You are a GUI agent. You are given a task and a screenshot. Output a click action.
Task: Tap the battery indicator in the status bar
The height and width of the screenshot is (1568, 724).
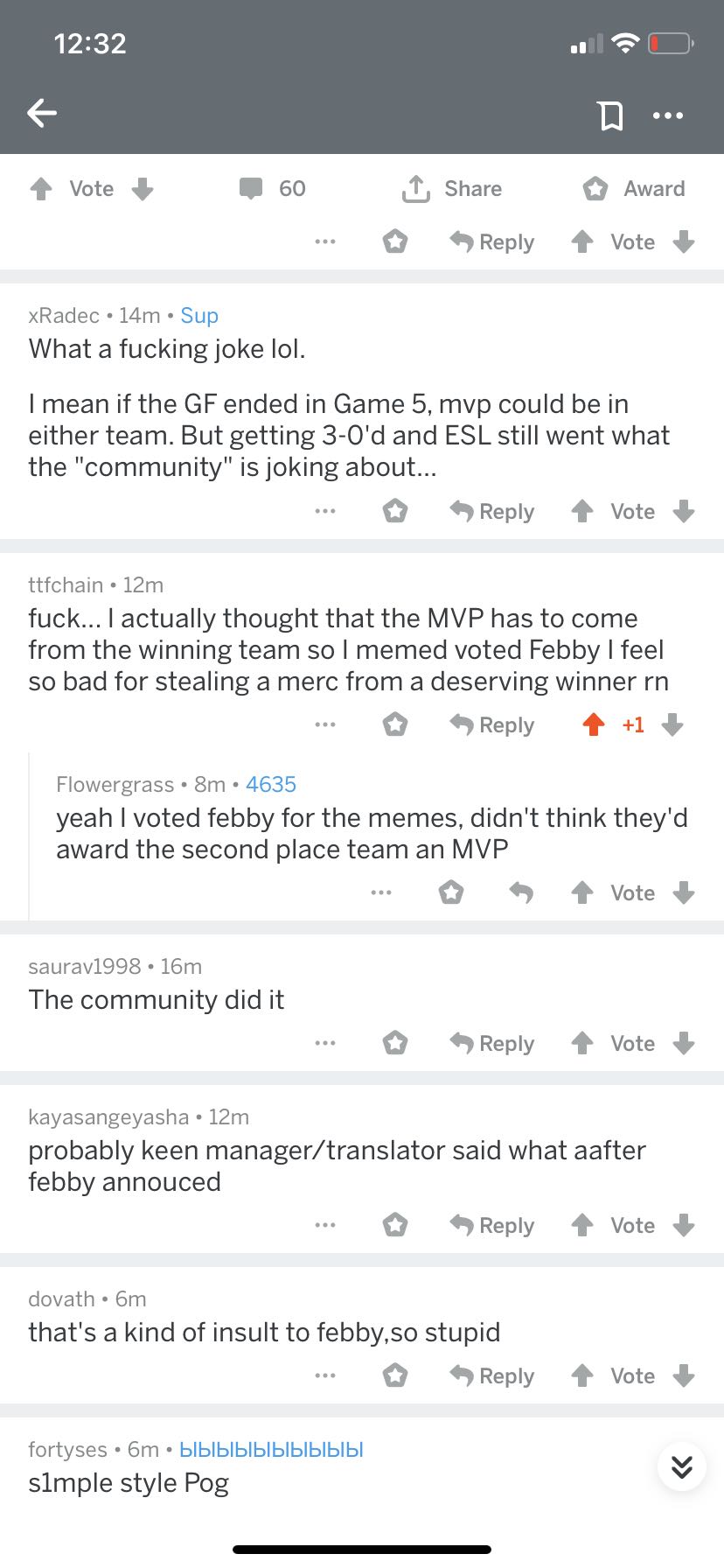coord(672,42)
